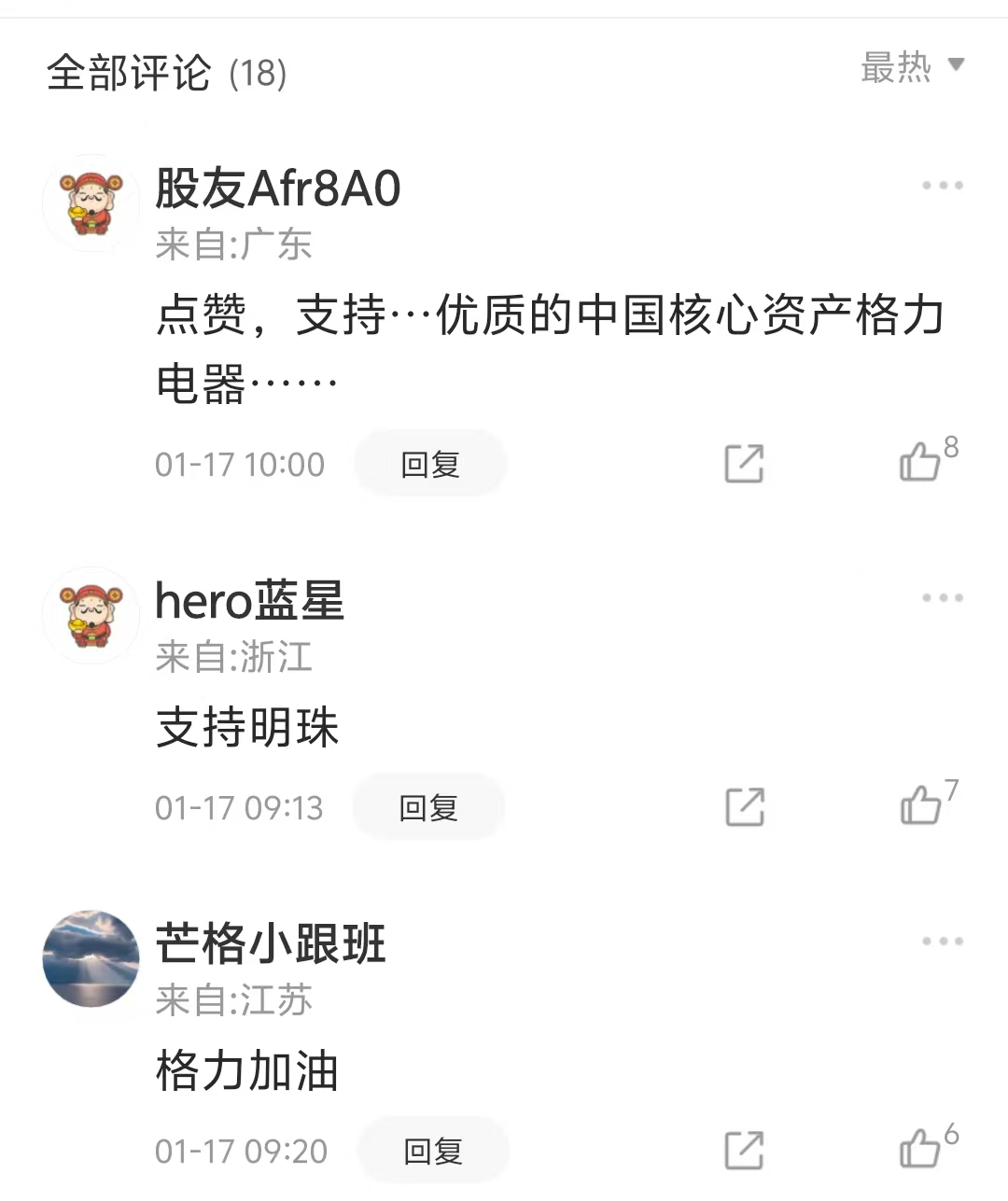
Task: Share 股友Afr8A0's comment using the share icon
Action: coord(744,463)
